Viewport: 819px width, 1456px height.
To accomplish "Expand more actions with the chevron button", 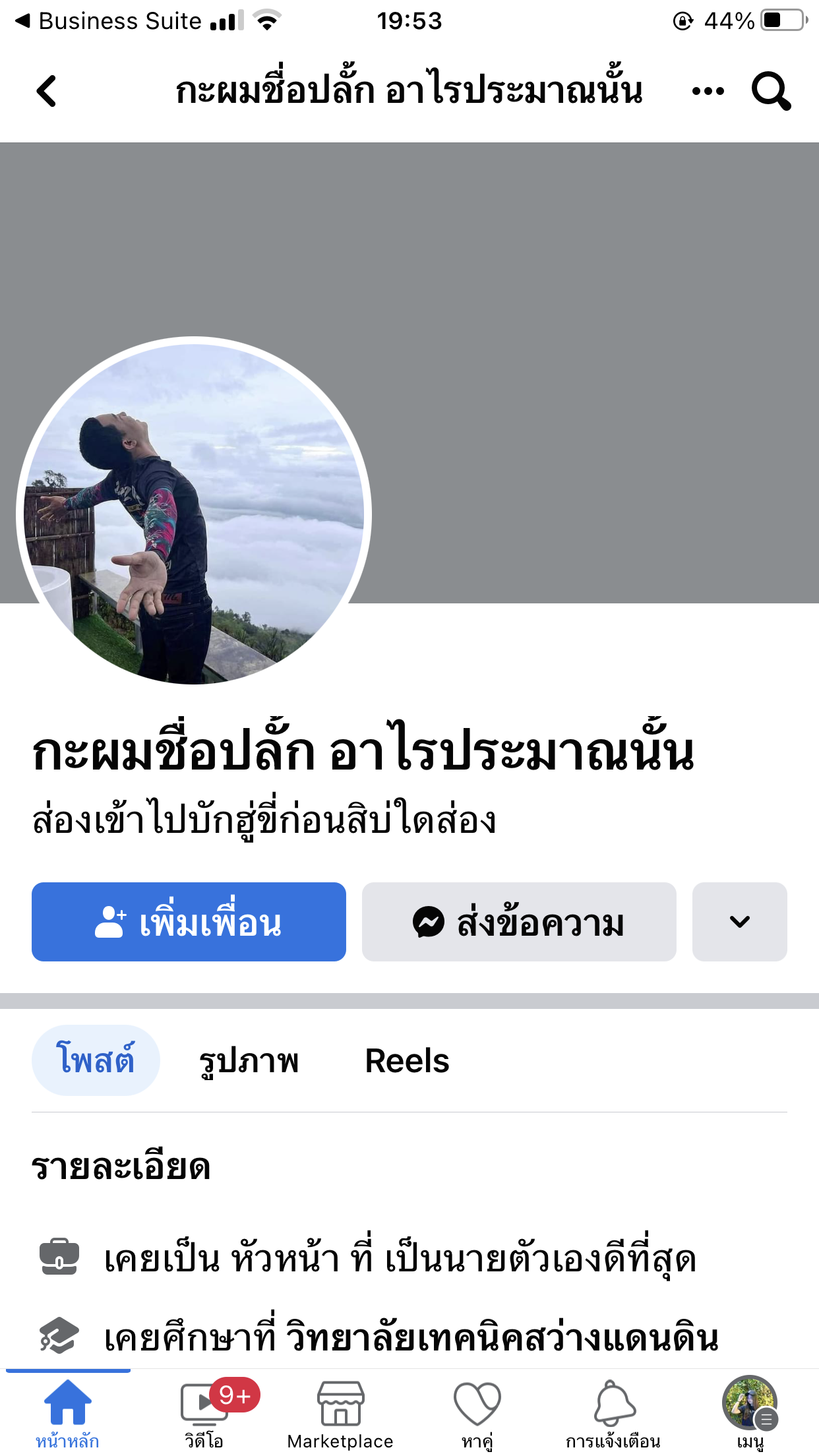I will click(x=739, y=922).
